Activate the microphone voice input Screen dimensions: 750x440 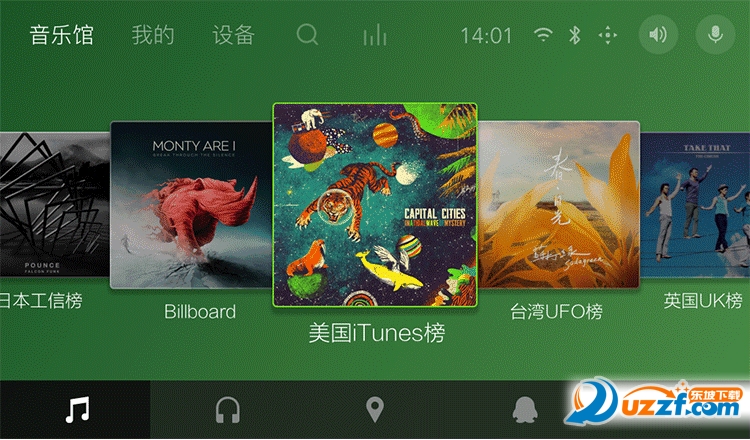click(x=715, y=36)
